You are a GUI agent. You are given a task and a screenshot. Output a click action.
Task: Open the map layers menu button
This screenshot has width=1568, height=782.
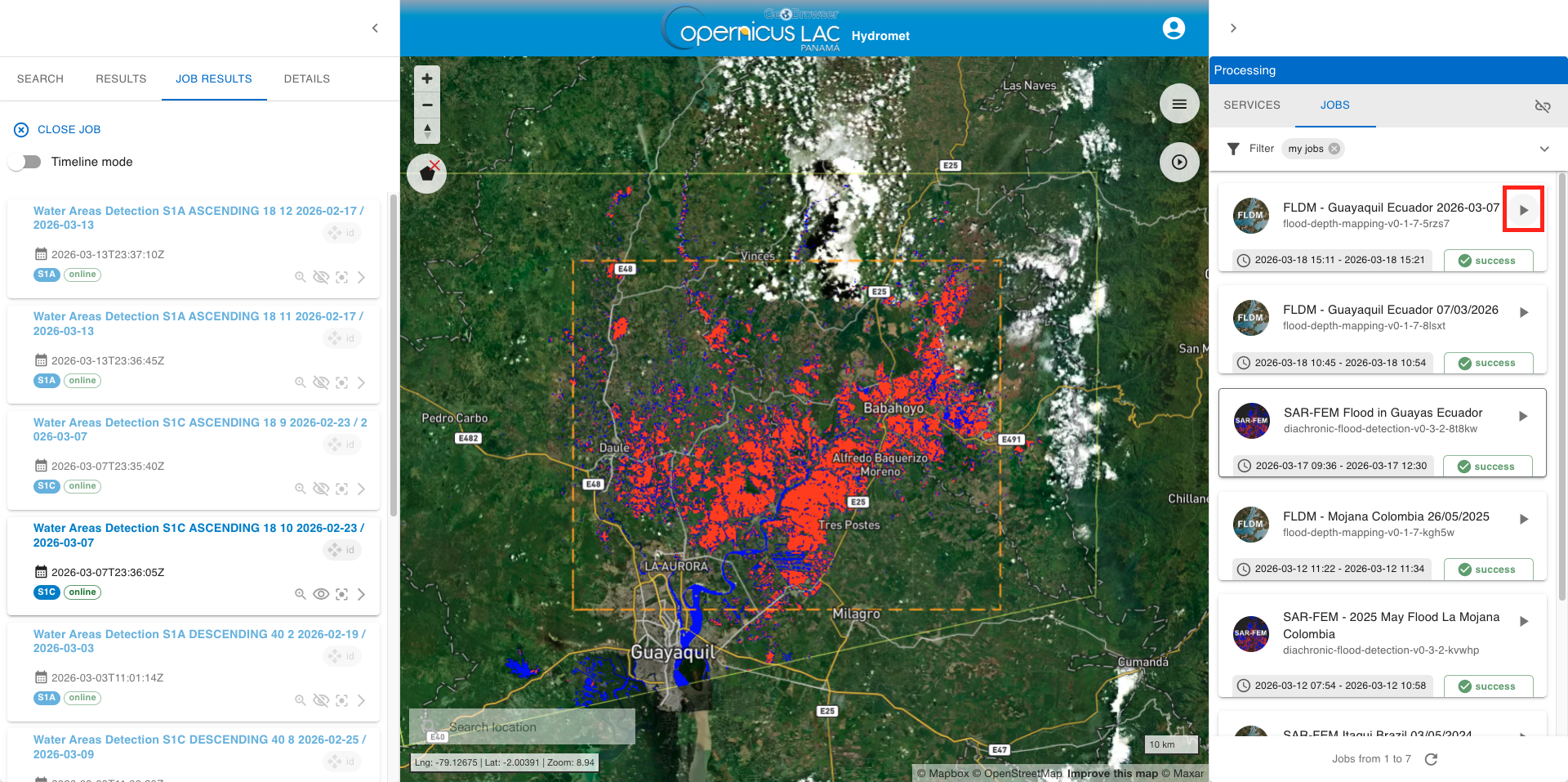coord(1179,104)
